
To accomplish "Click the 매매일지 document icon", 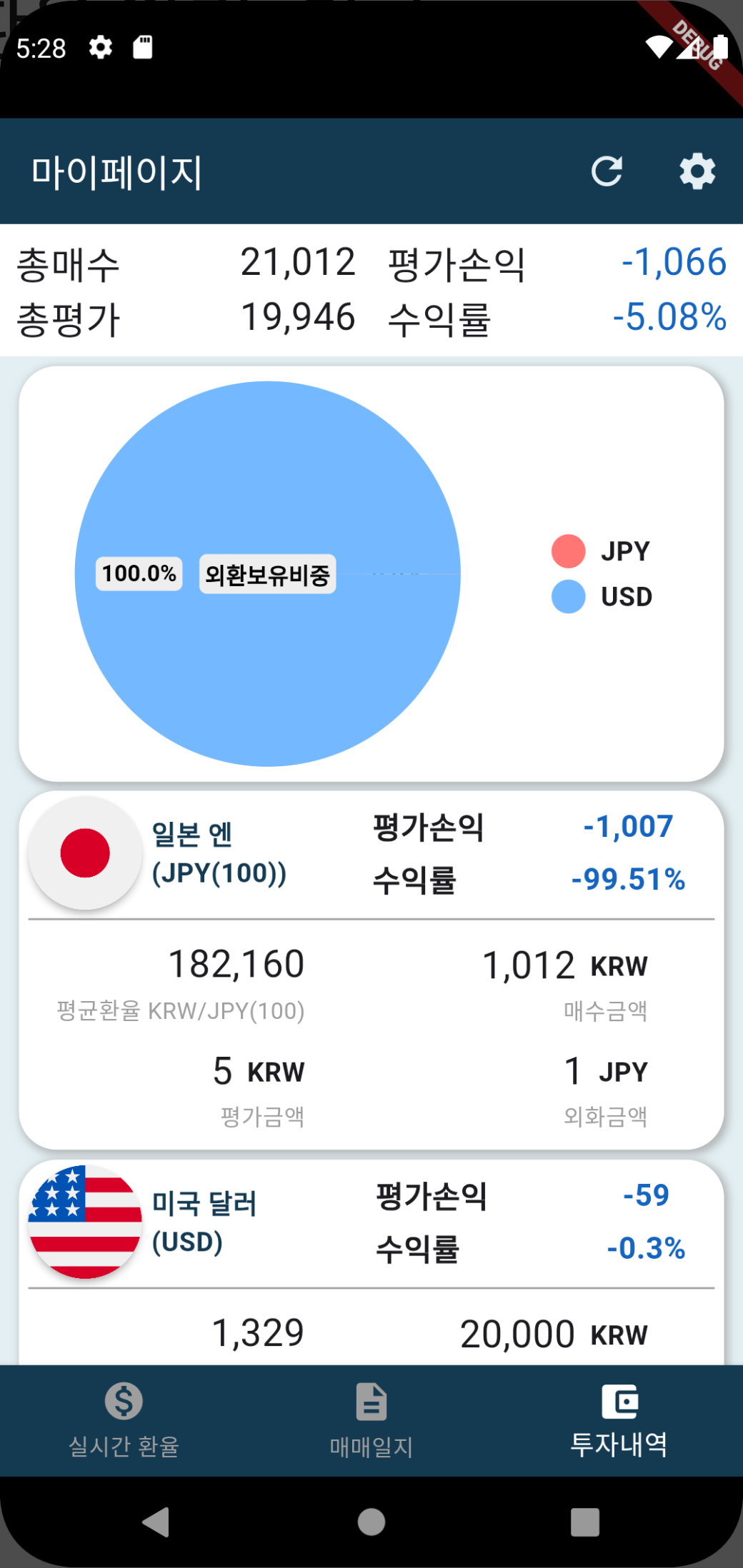I will tap(371, 1401).
